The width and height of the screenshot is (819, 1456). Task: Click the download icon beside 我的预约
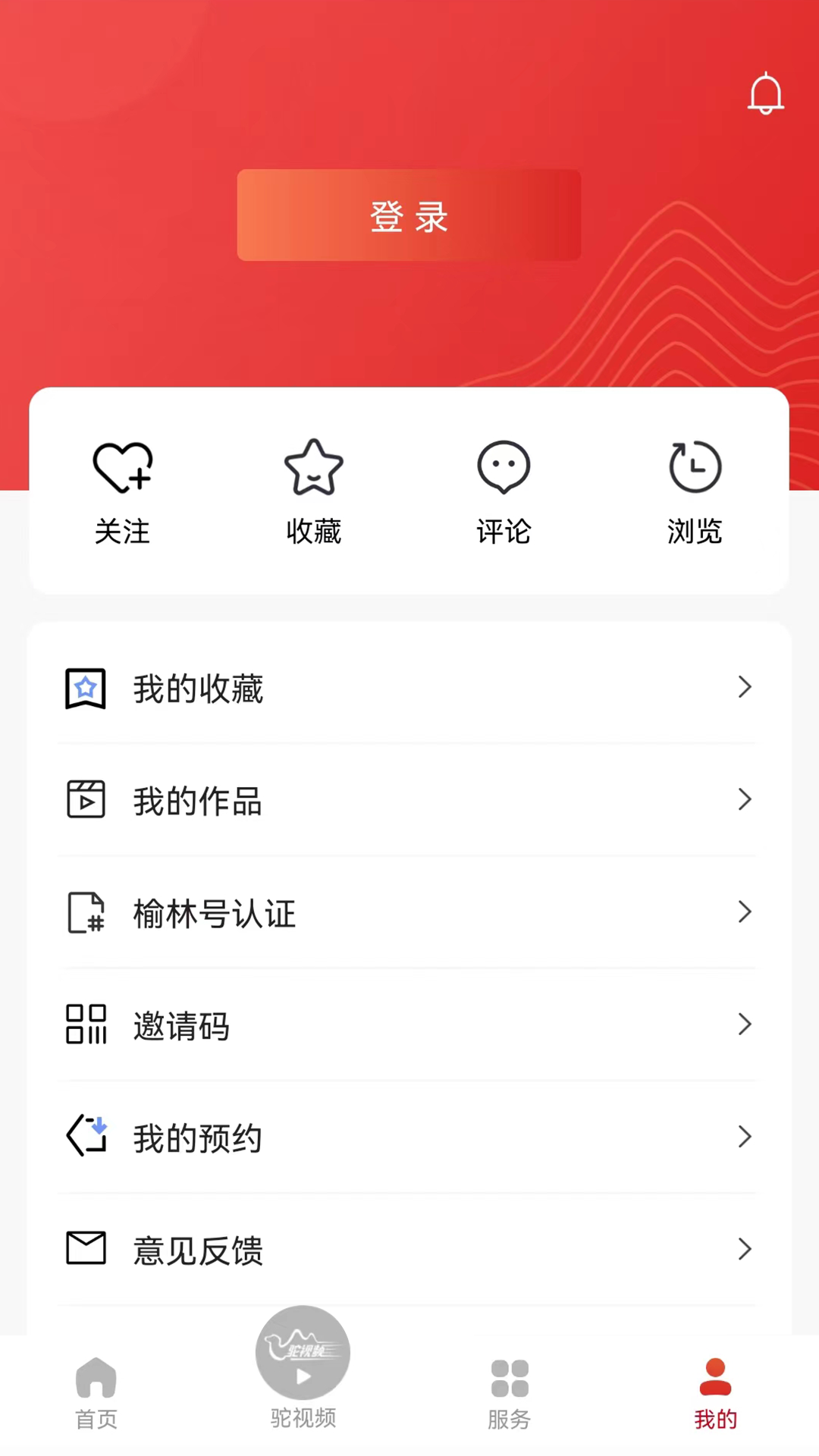(86, 1136)
